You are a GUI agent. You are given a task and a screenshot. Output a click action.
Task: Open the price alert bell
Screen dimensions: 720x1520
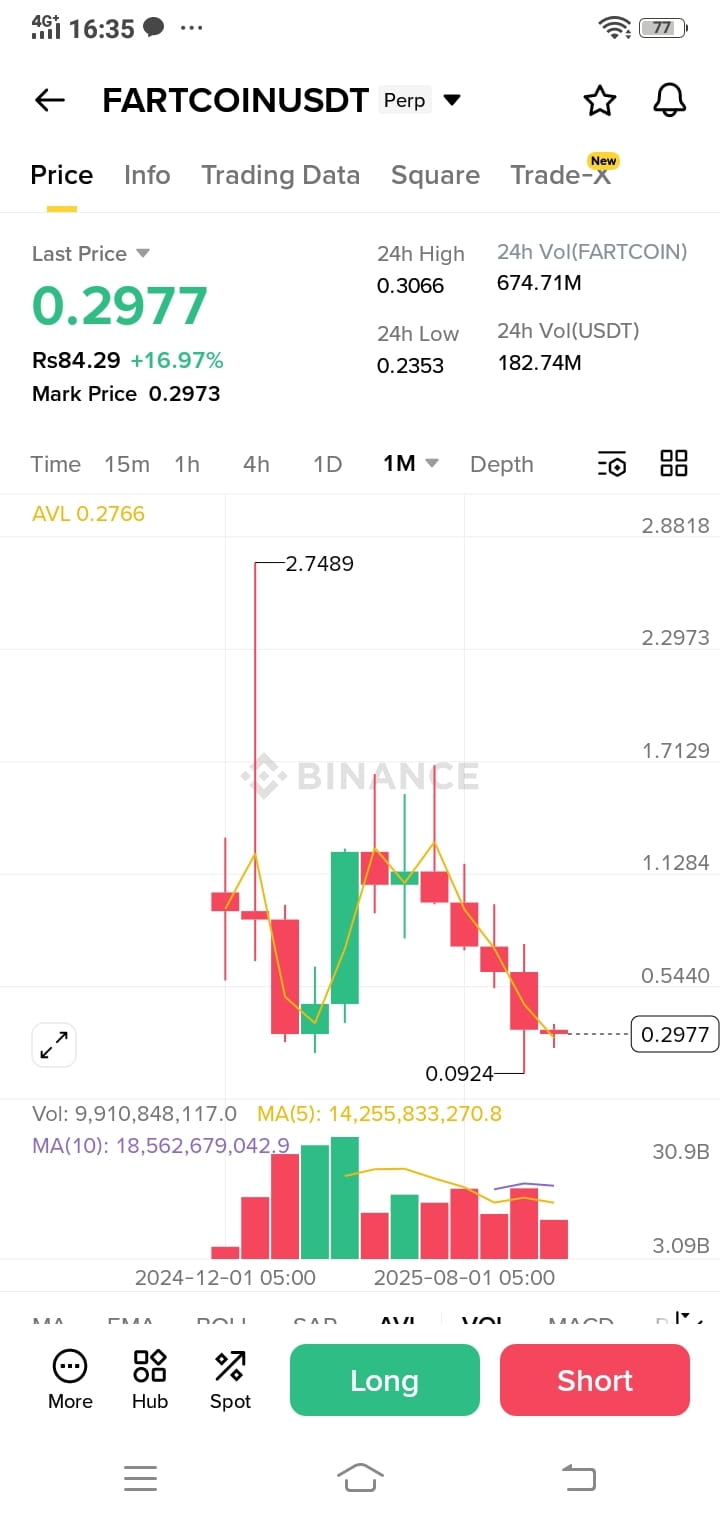pyautogui.click(x=669, y=100)
